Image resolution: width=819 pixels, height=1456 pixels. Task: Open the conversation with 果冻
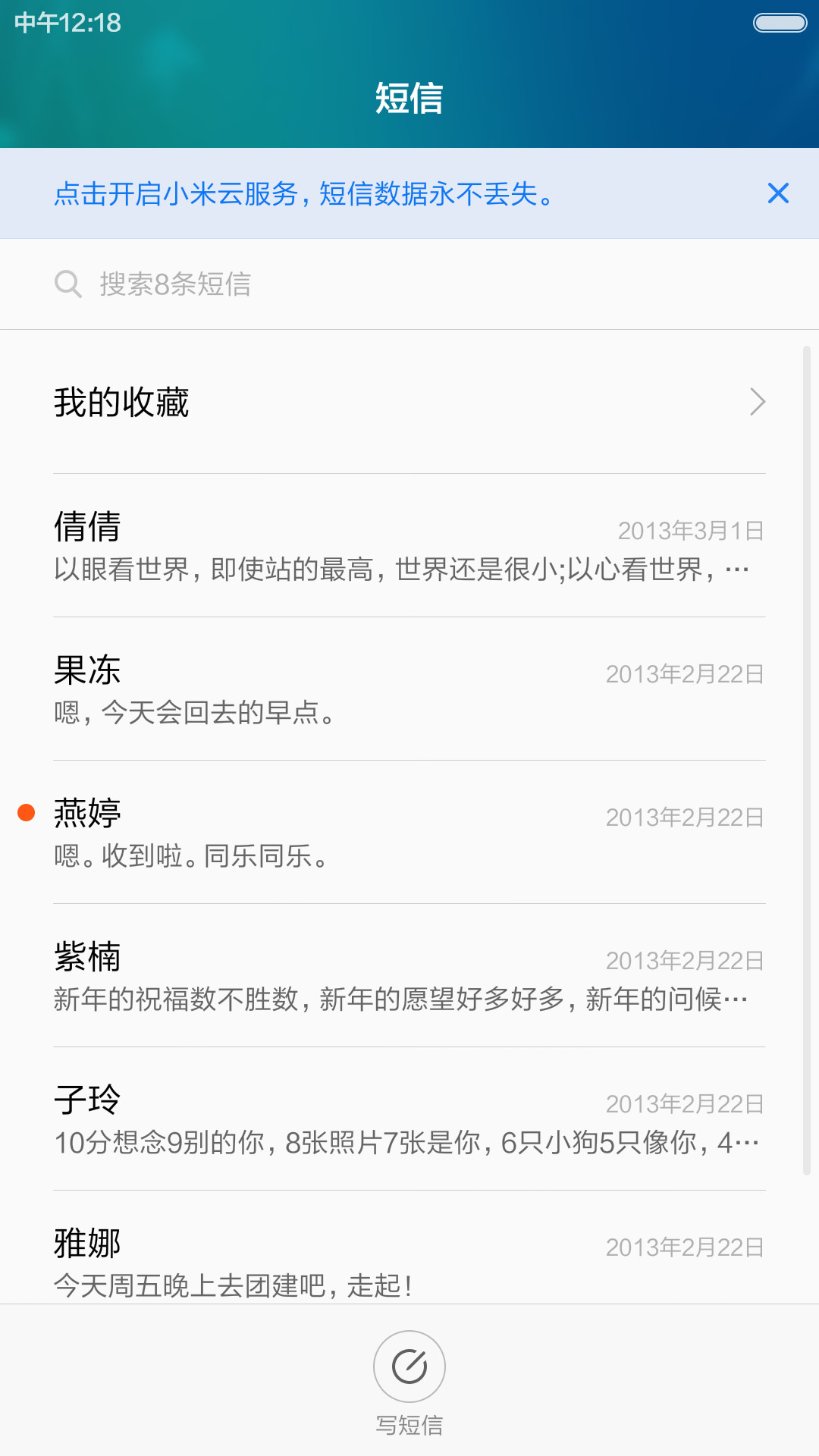click(x=409, y=689)
